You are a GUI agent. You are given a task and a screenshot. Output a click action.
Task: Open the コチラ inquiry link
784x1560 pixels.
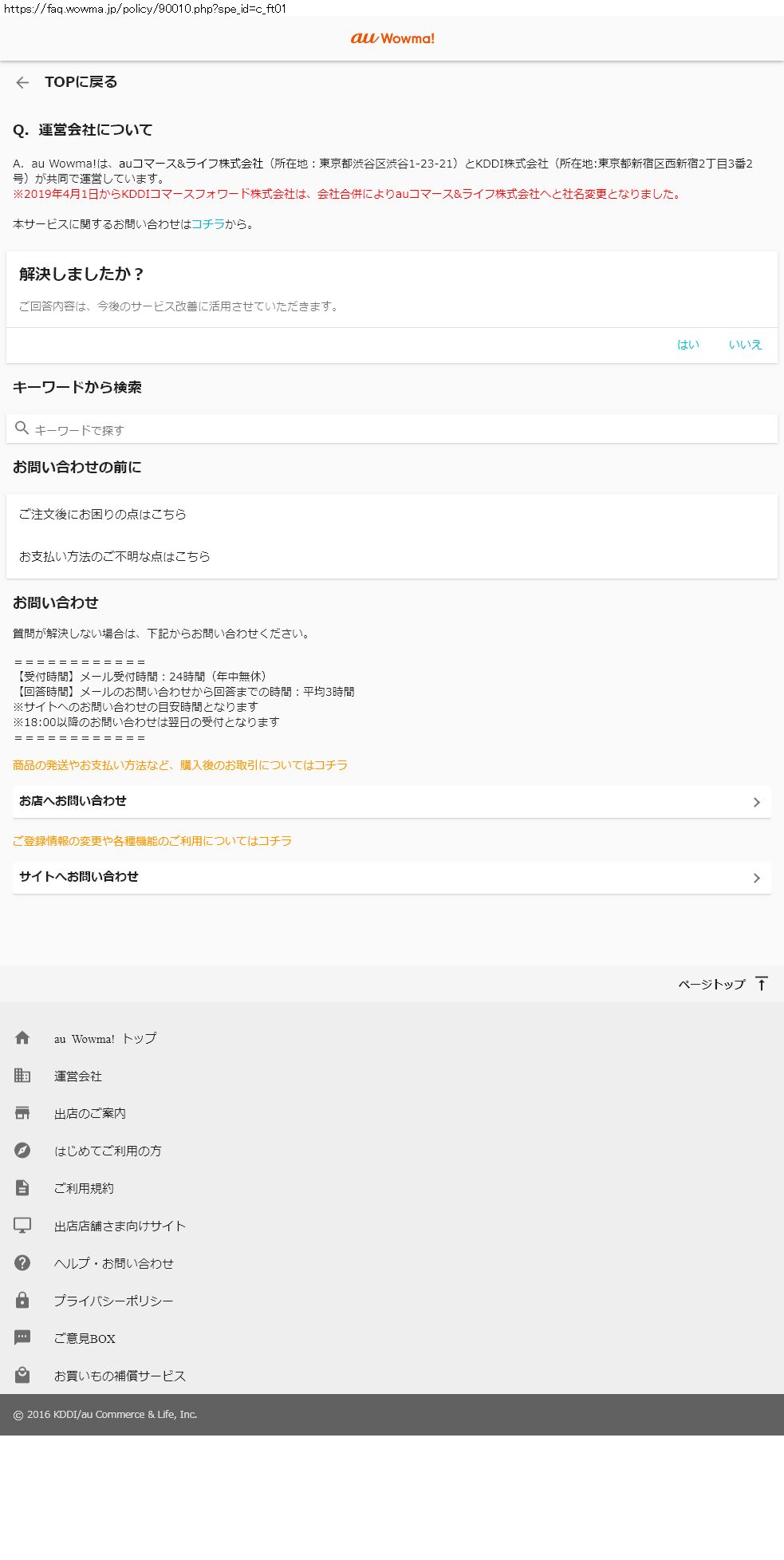[208, 224]
